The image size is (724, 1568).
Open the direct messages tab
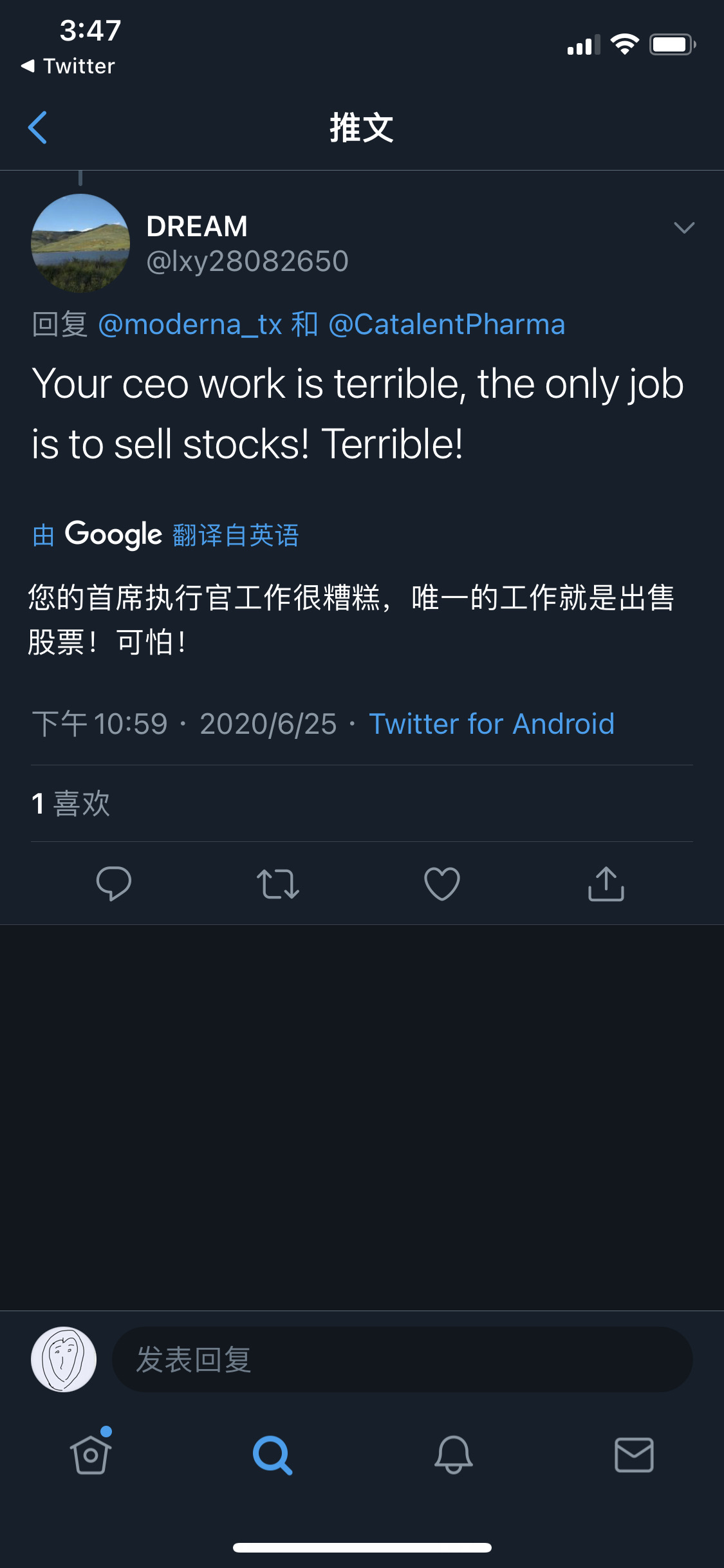634,1455
